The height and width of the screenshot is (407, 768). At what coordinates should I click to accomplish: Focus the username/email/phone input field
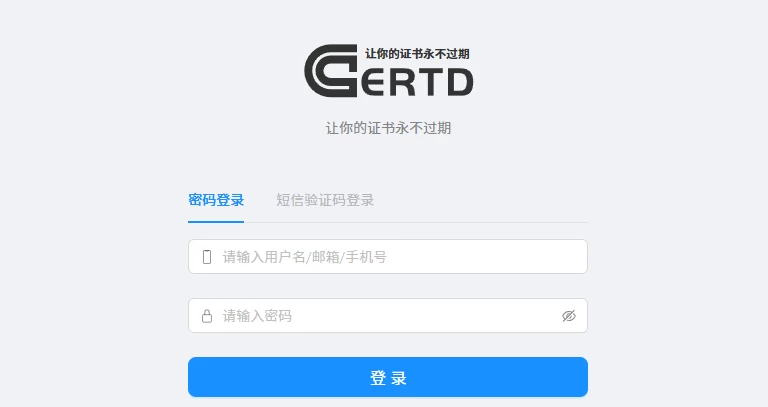[x=390, y=257]
